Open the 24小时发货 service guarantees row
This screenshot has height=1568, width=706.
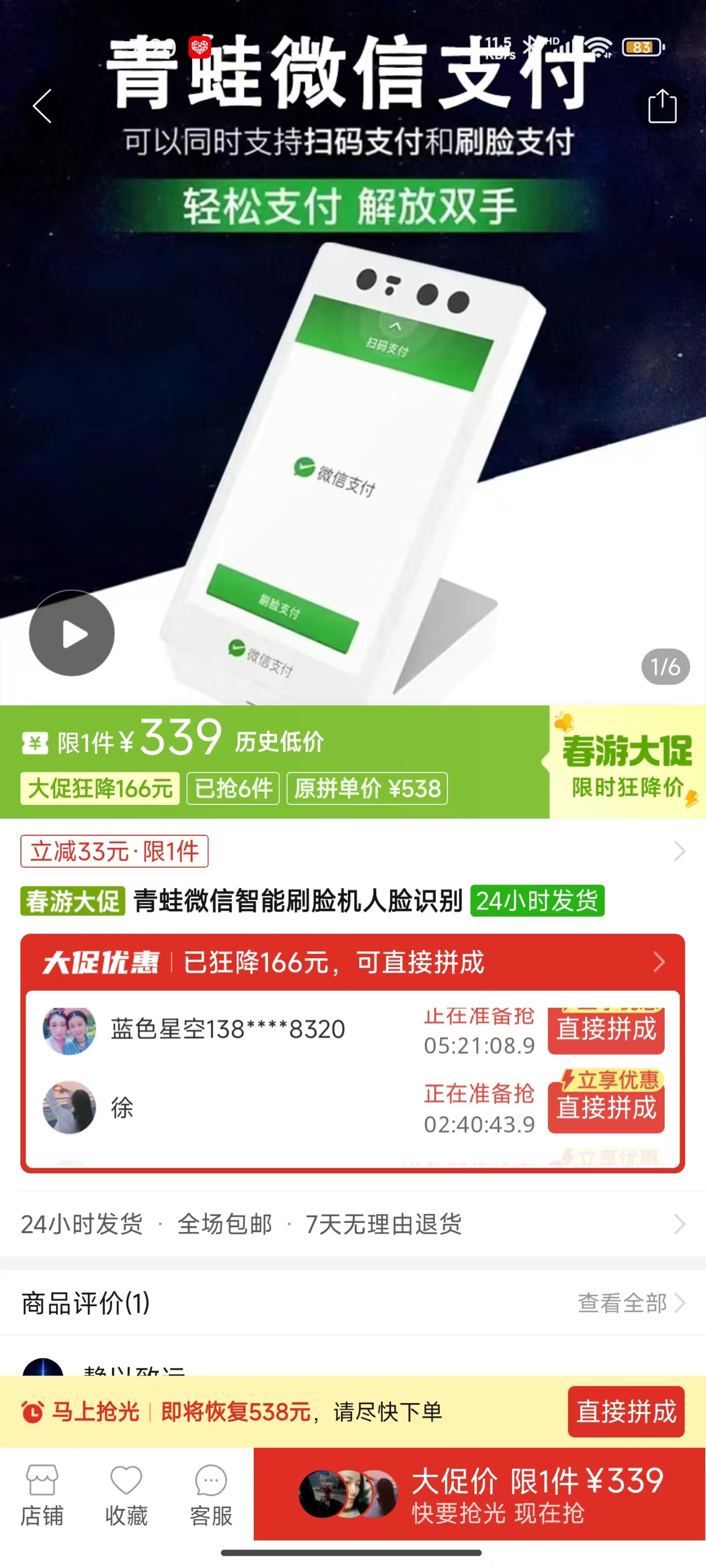(x=352, y=1223)
